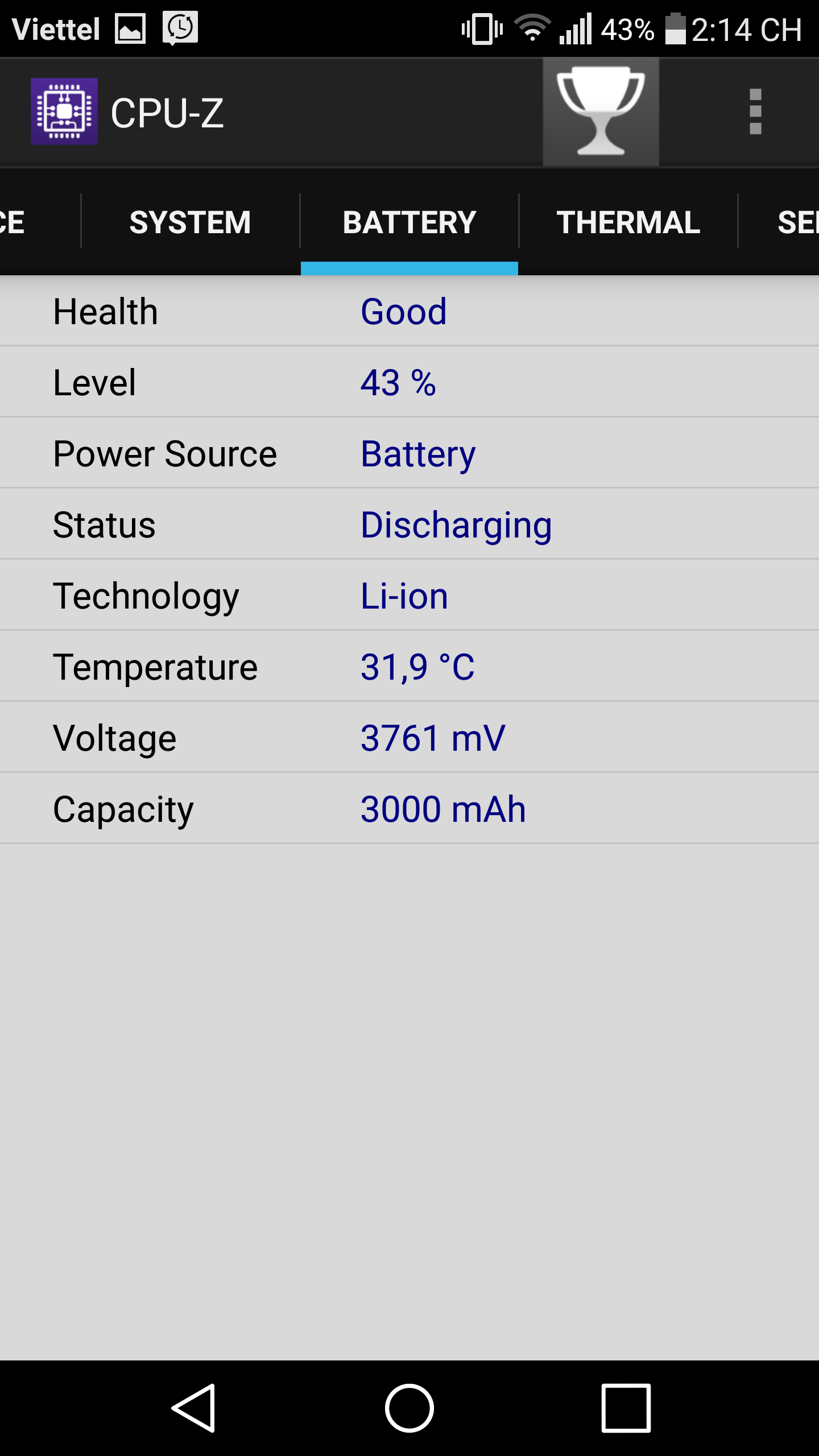Open recent apps from the navigation bar
819x1456 pixels.
(626, 1408)
